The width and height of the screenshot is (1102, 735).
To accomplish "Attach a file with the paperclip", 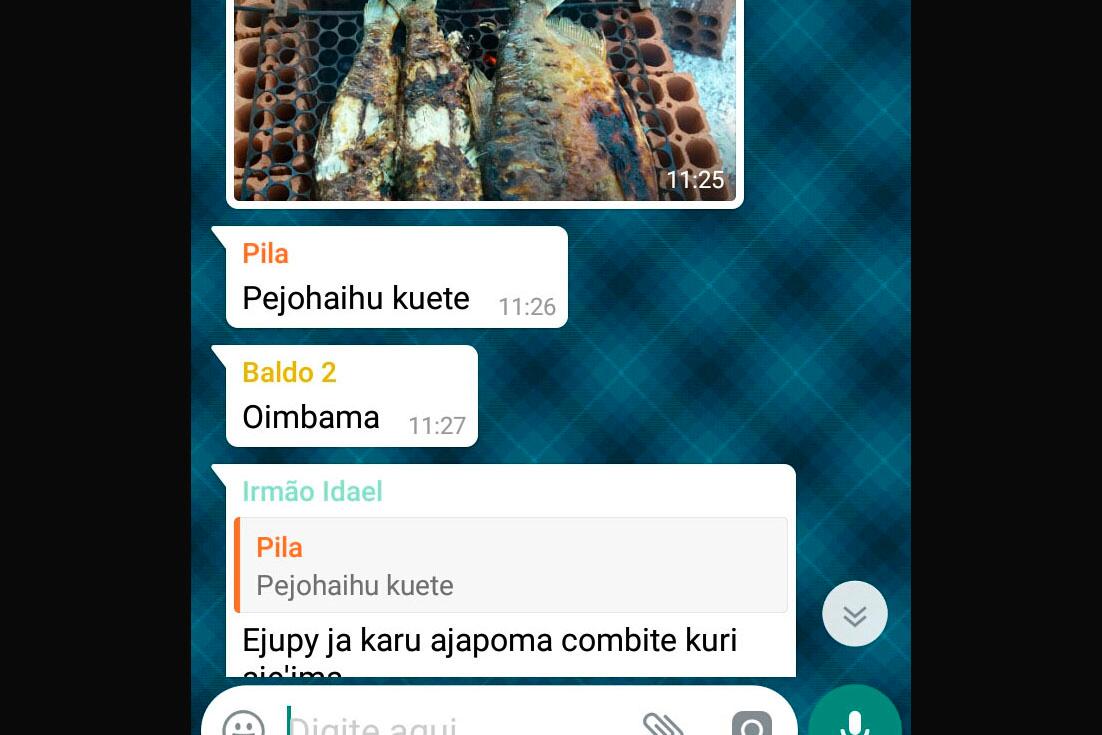I will [662, 724].
